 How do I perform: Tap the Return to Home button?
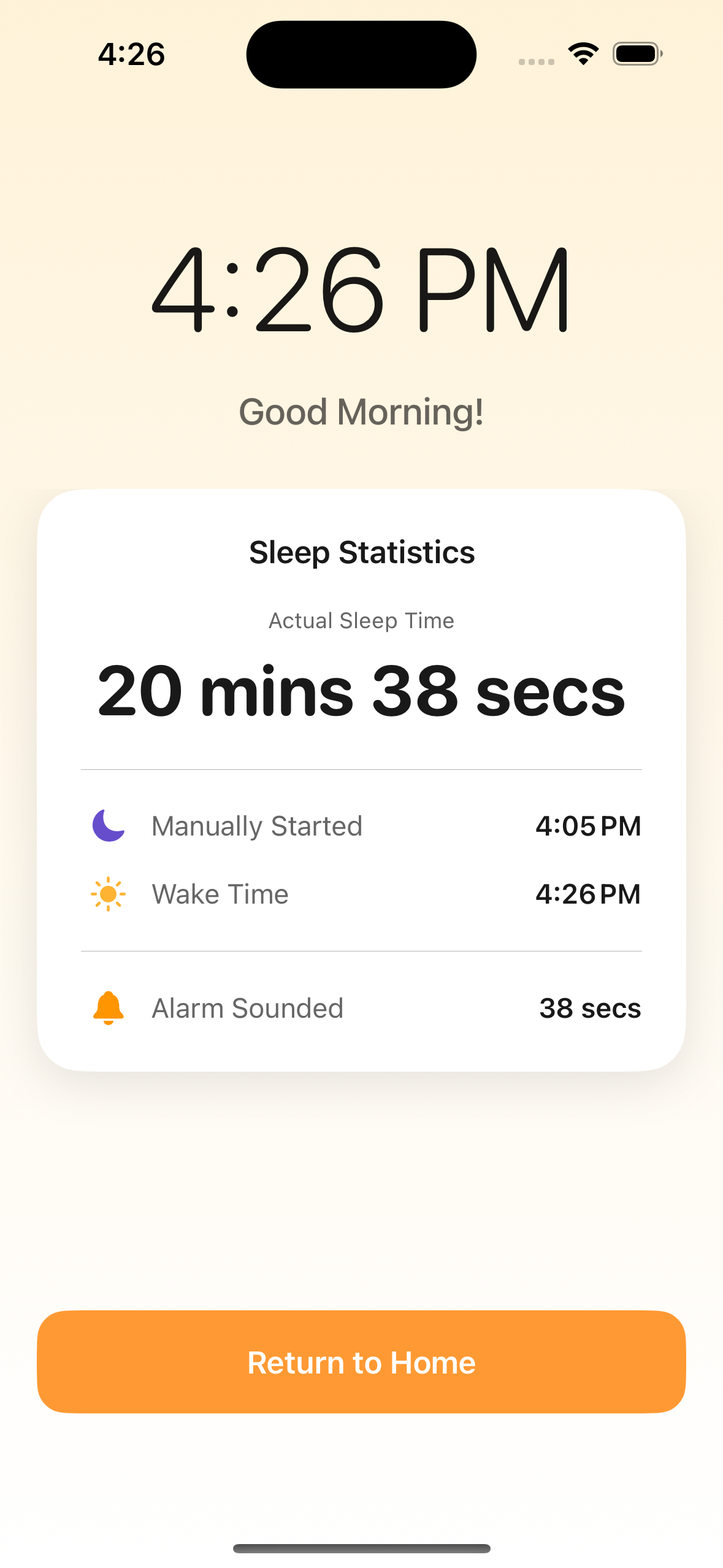click(361, 1362)
